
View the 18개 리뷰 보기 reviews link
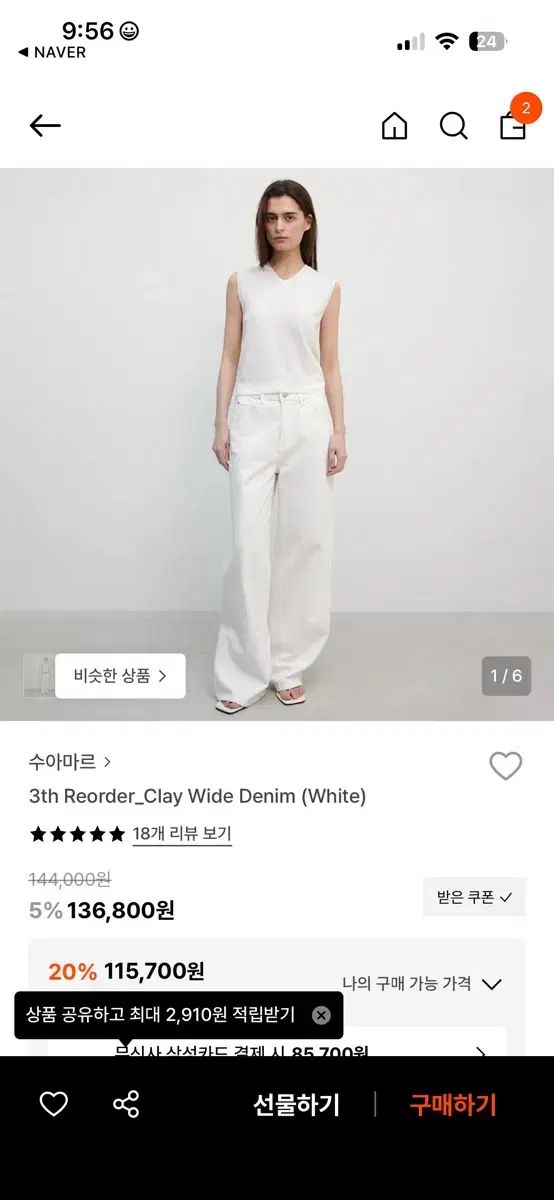pos(182,833)
